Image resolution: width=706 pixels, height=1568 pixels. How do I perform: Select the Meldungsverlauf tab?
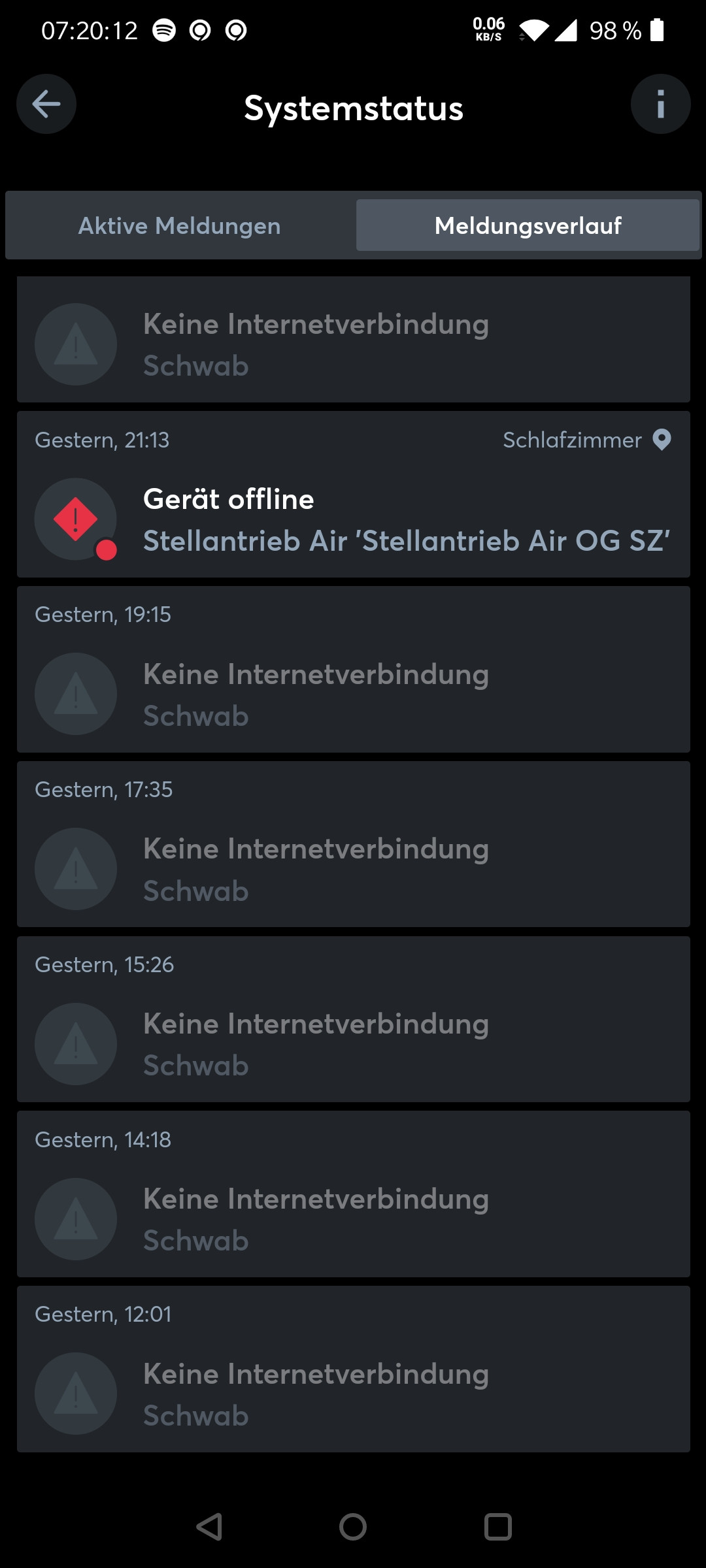pos(528,225)
